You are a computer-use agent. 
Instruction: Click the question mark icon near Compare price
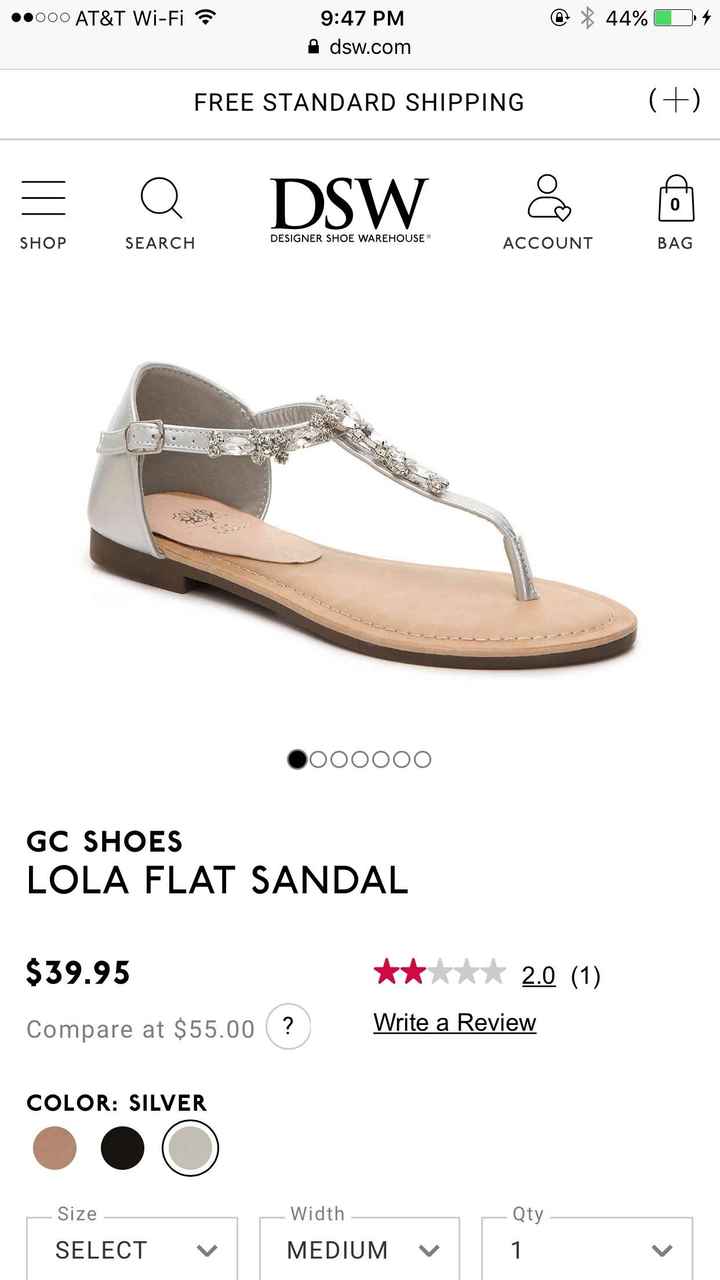(288, 1027)
